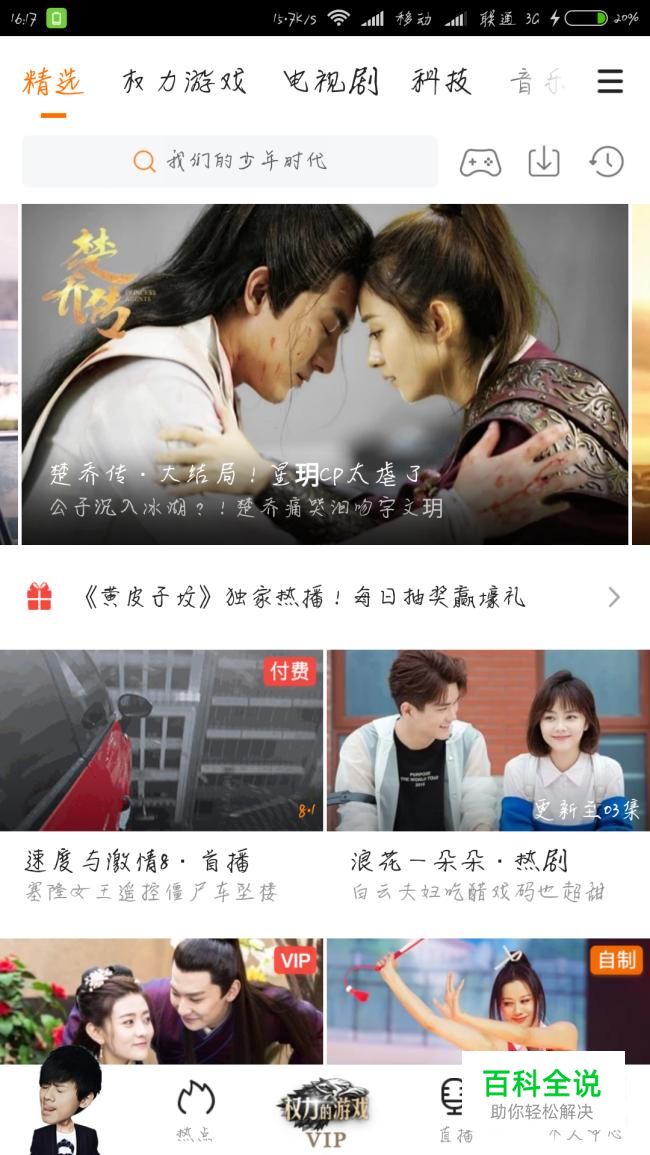View watch history clock icon
This screenshot has height=1155, width=650.
[x=606, y=162]
